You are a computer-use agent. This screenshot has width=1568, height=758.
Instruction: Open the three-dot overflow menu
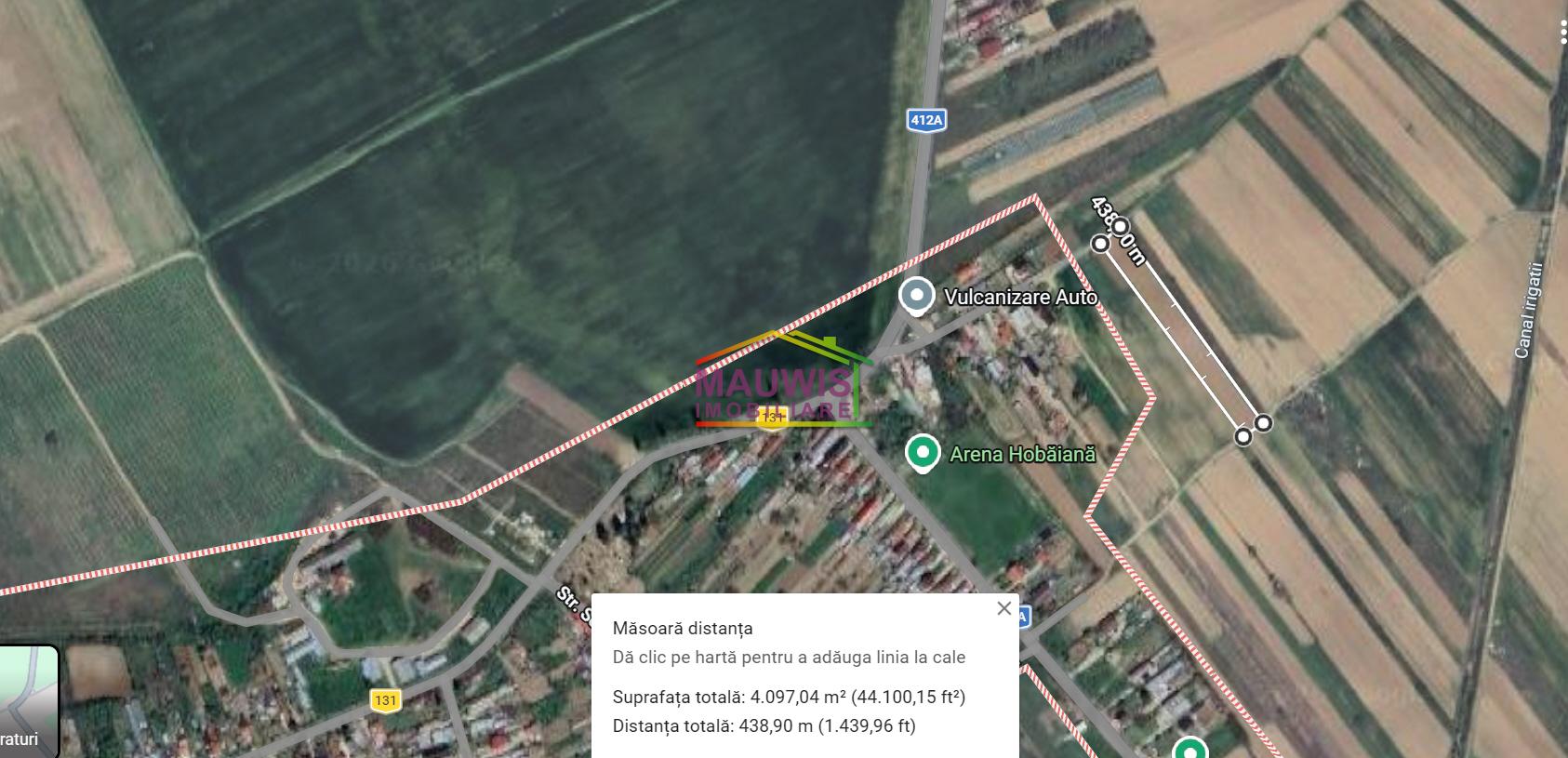pos(1563,33)
